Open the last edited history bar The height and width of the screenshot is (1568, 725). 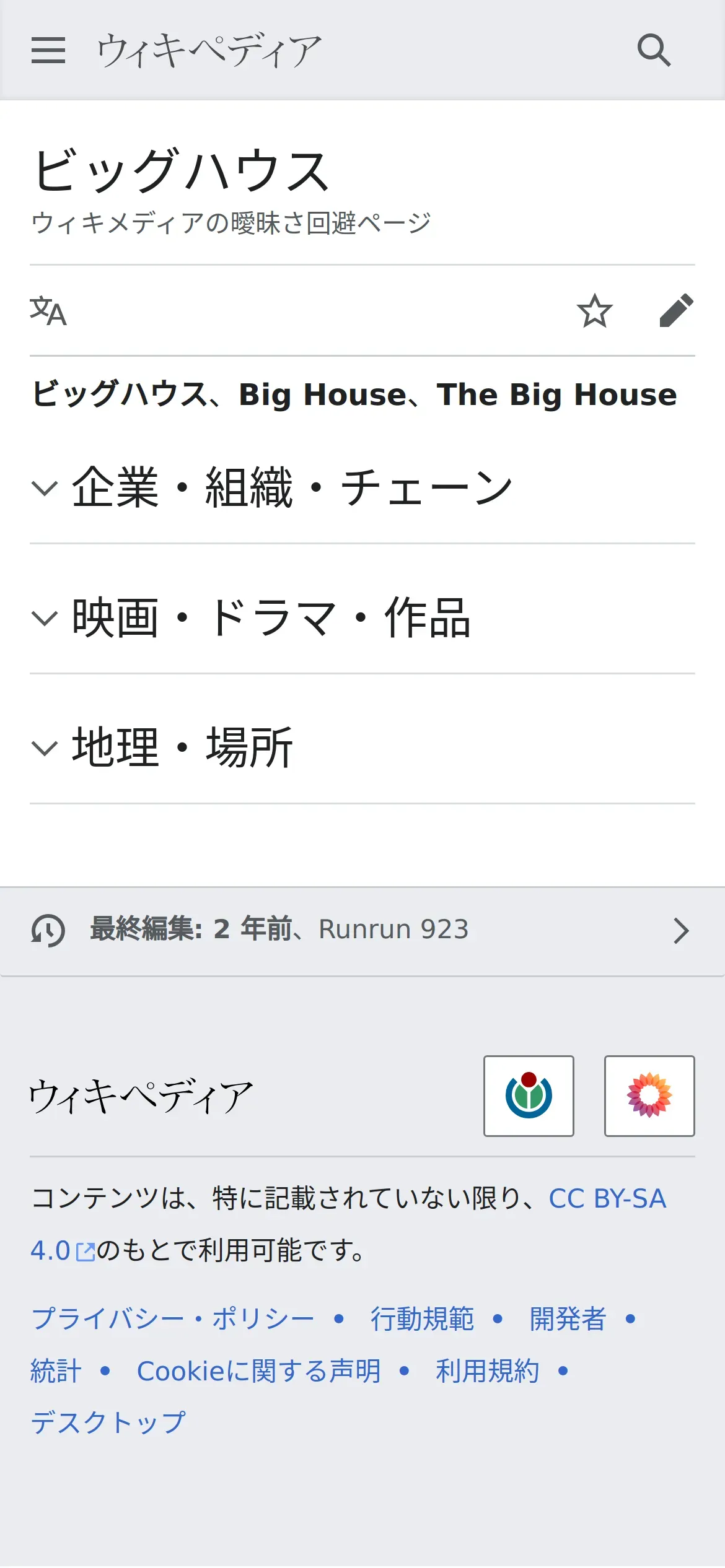(x=362, y=931)
